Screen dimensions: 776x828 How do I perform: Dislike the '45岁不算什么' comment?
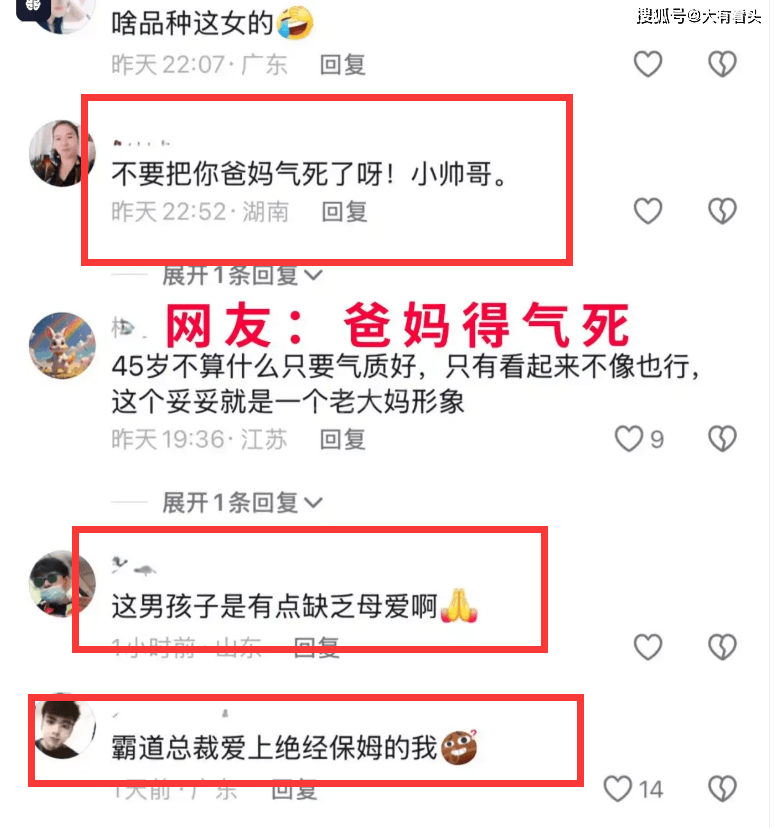click(x=722, y=438)
